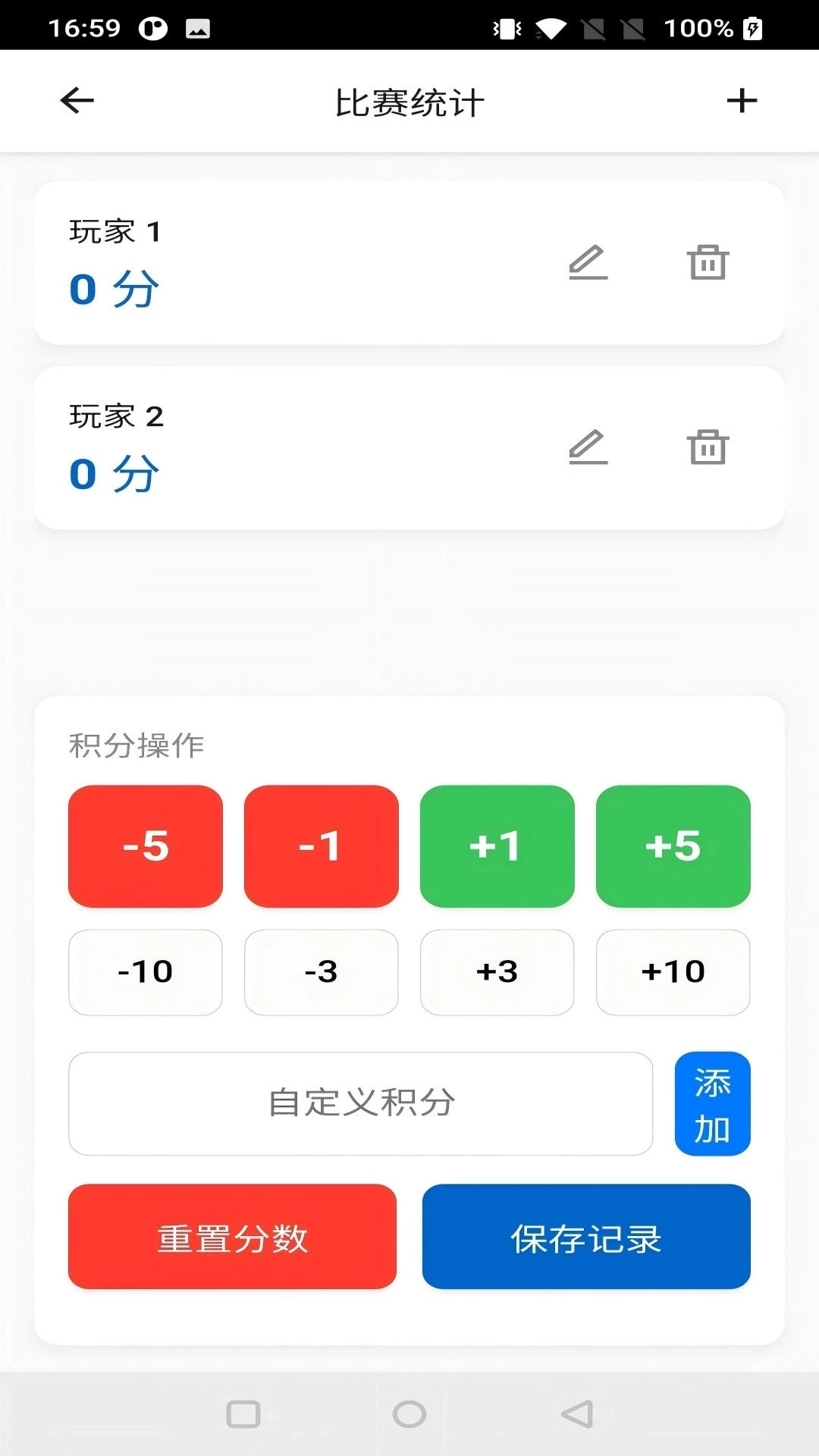The height and width of the screenshot is (1456, 819).
Task: Select the -3 score option
Action: (321, 972)
